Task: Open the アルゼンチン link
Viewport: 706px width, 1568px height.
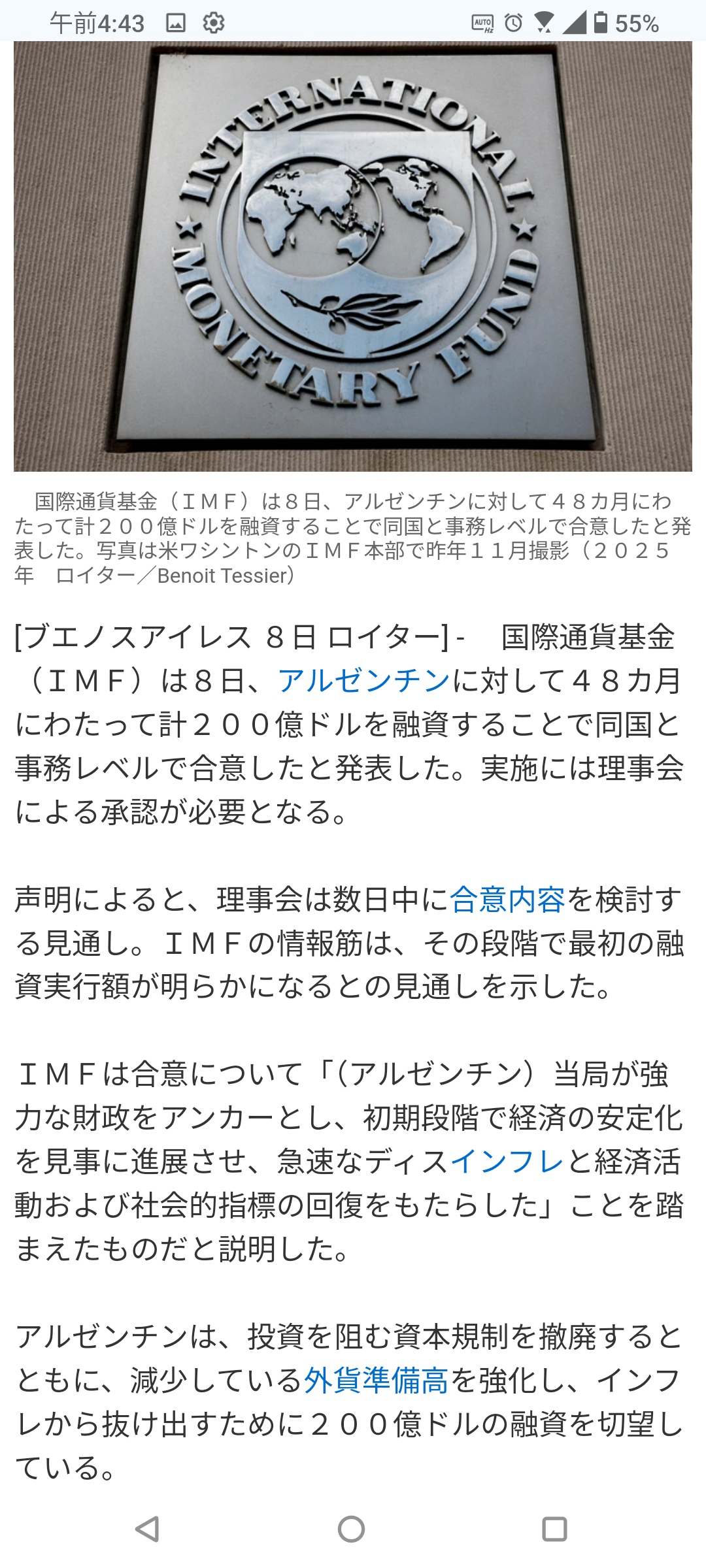Action: [x=364, y=681]
